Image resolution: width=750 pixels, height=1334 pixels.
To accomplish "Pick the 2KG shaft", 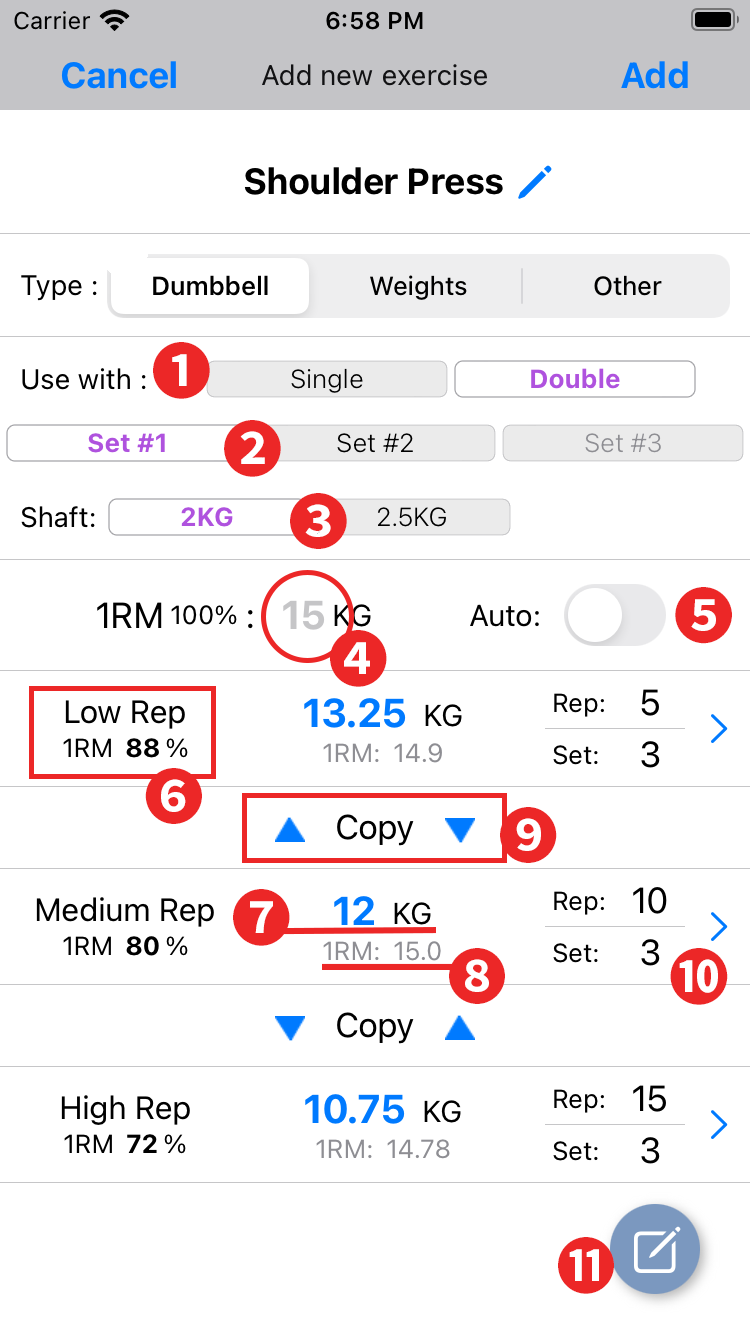I will [x=205, y=517].
